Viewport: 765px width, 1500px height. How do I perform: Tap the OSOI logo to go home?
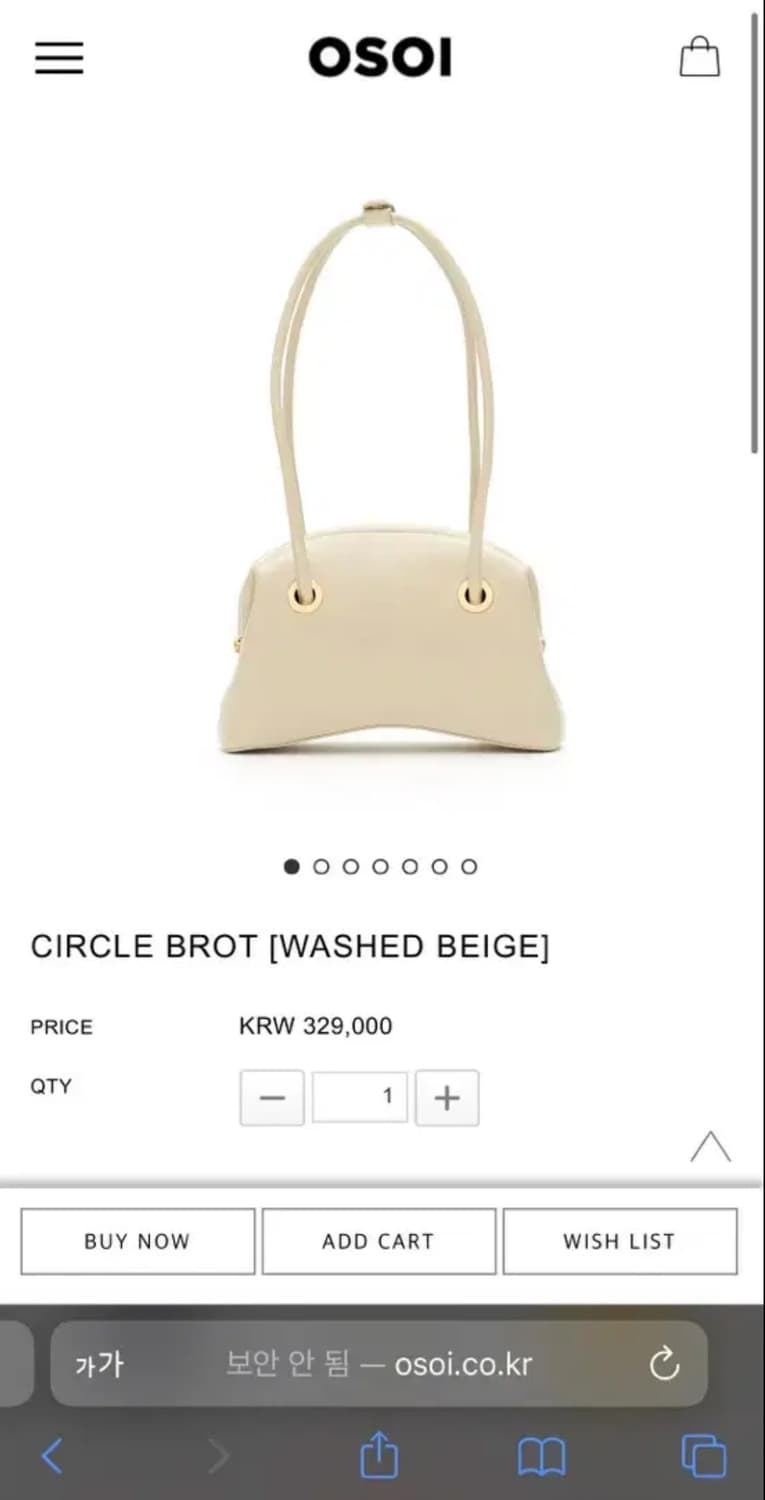point(381,57)
